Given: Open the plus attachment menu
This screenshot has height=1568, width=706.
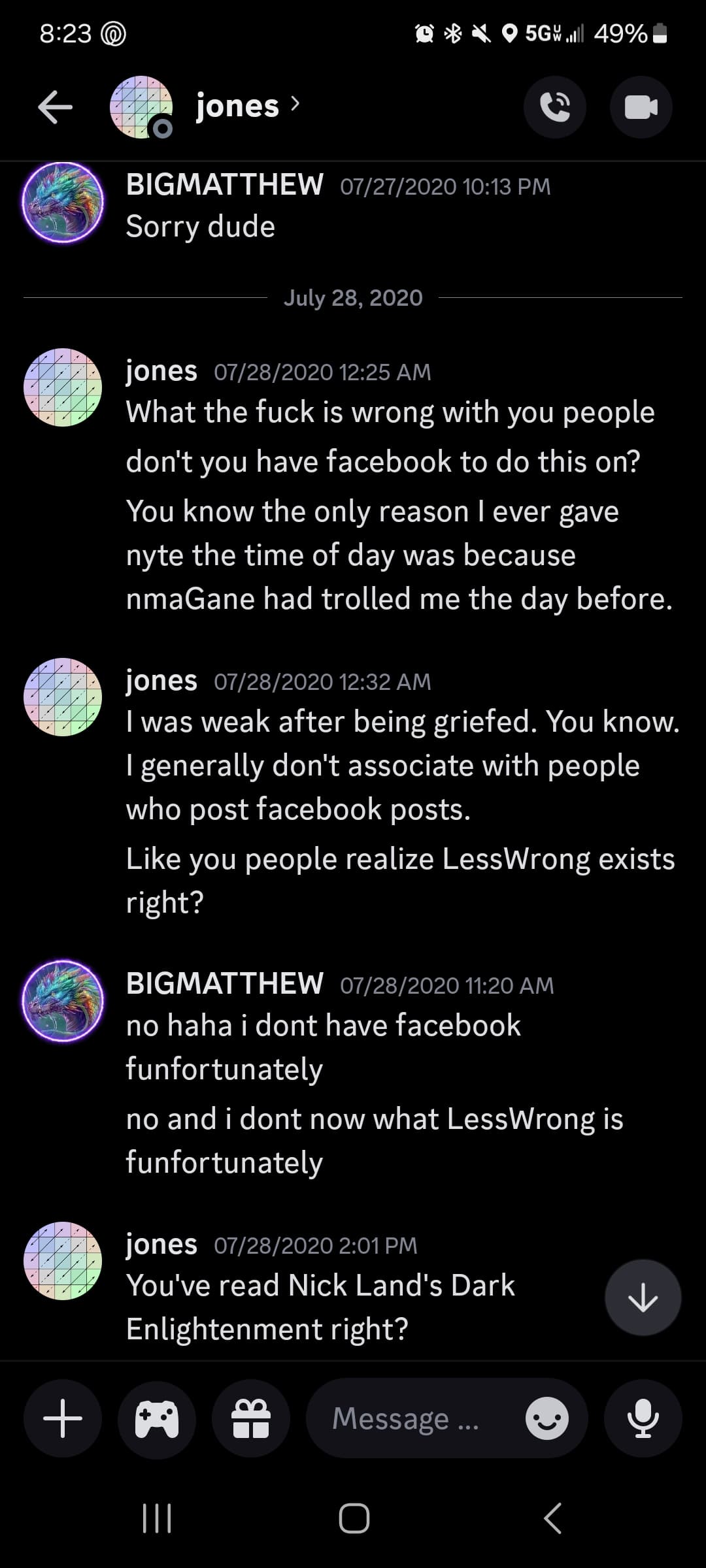Looking at the screenshot, I should click(63, 1418).
